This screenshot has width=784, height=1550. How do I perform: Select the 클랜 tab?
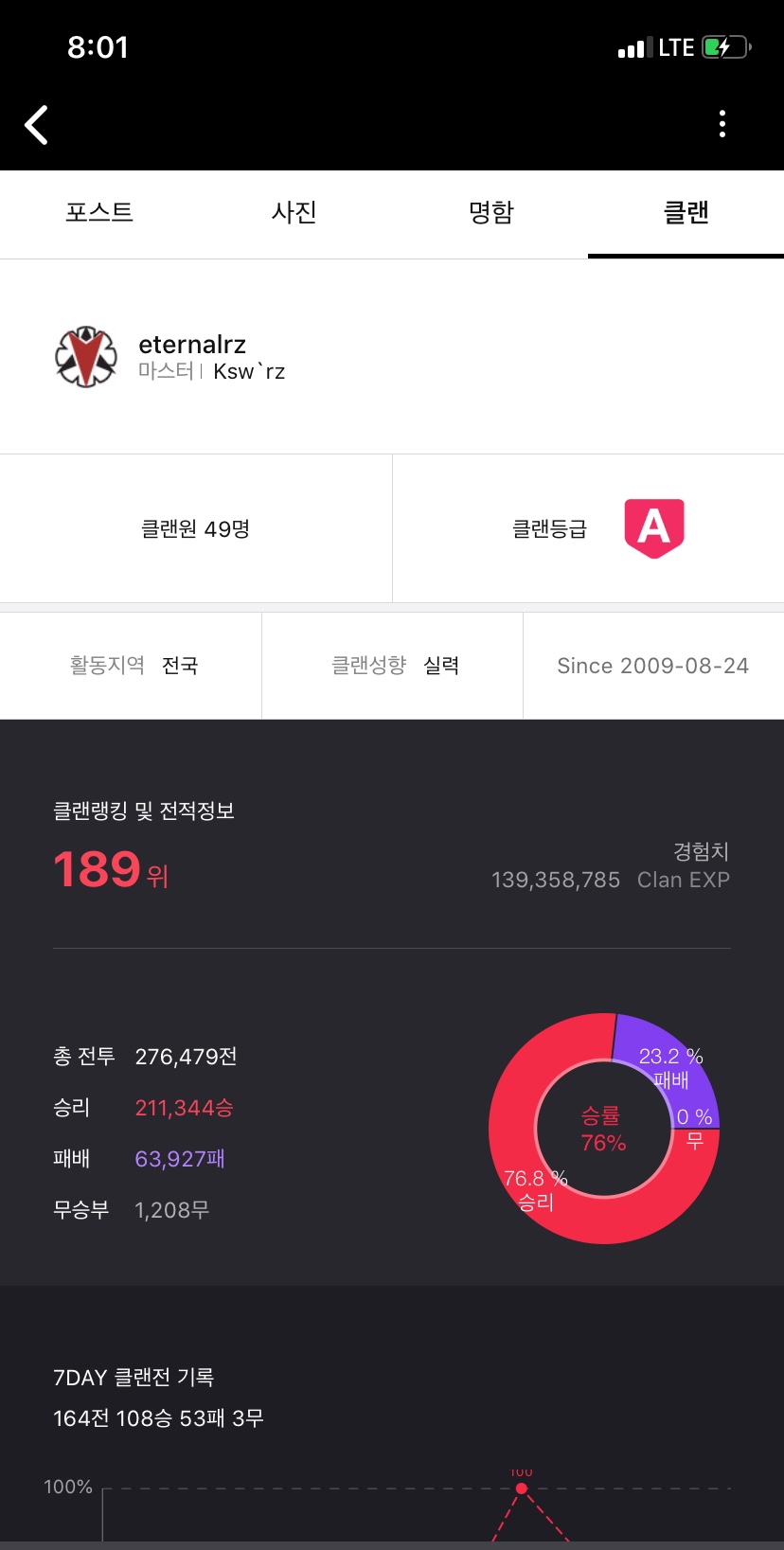click(686, 212)
